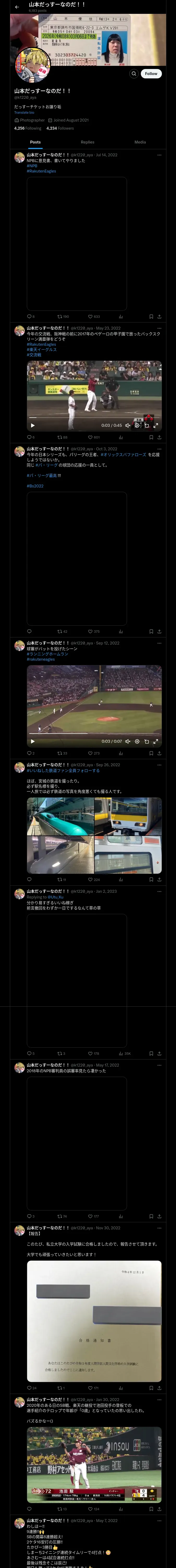This screenshot has height=1568, width=176.
Task: Unmute the May 23 video
Action: pos(128,425)
